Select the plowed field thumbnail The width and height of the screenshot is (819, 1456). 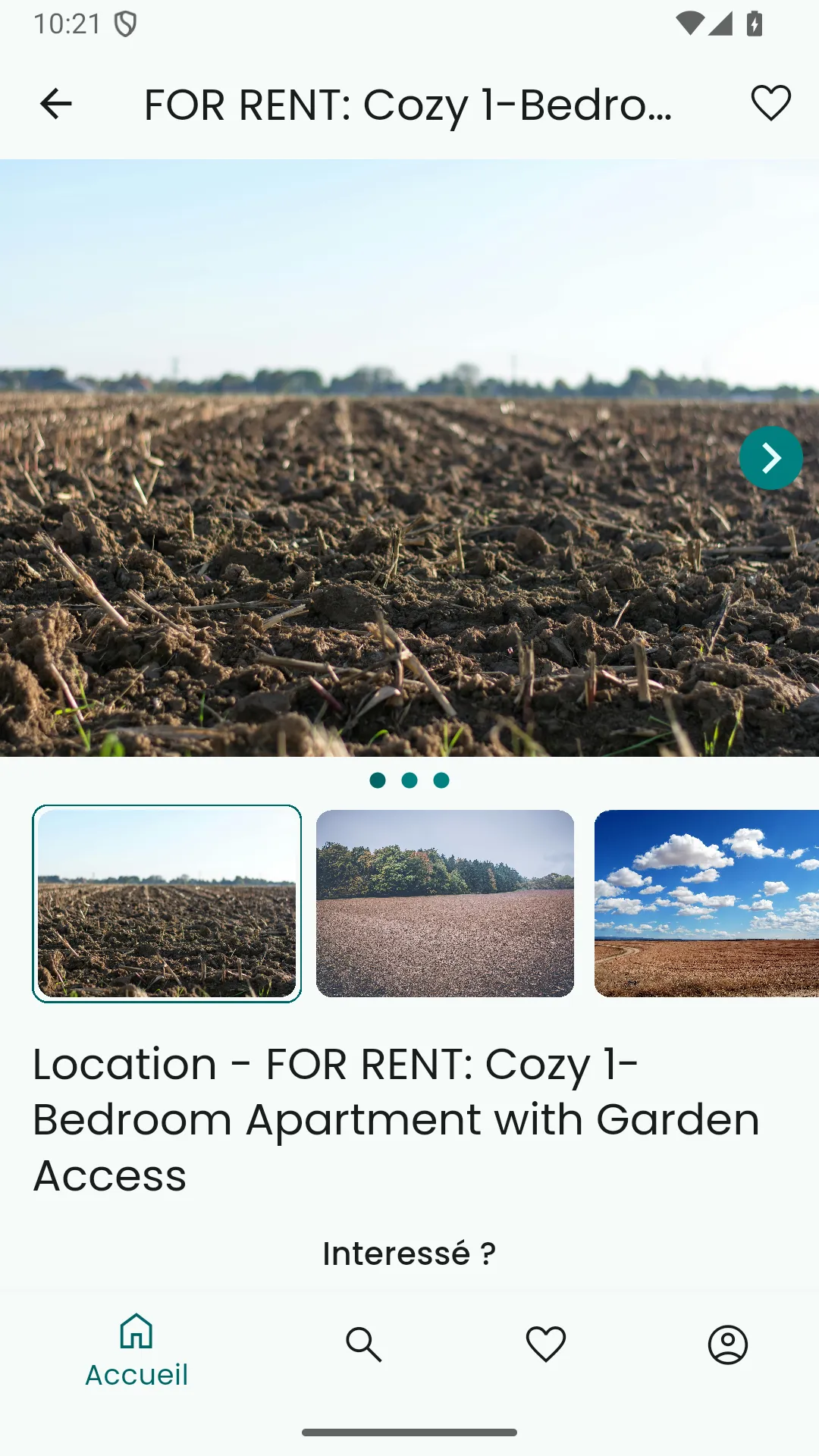click(167, 903)
